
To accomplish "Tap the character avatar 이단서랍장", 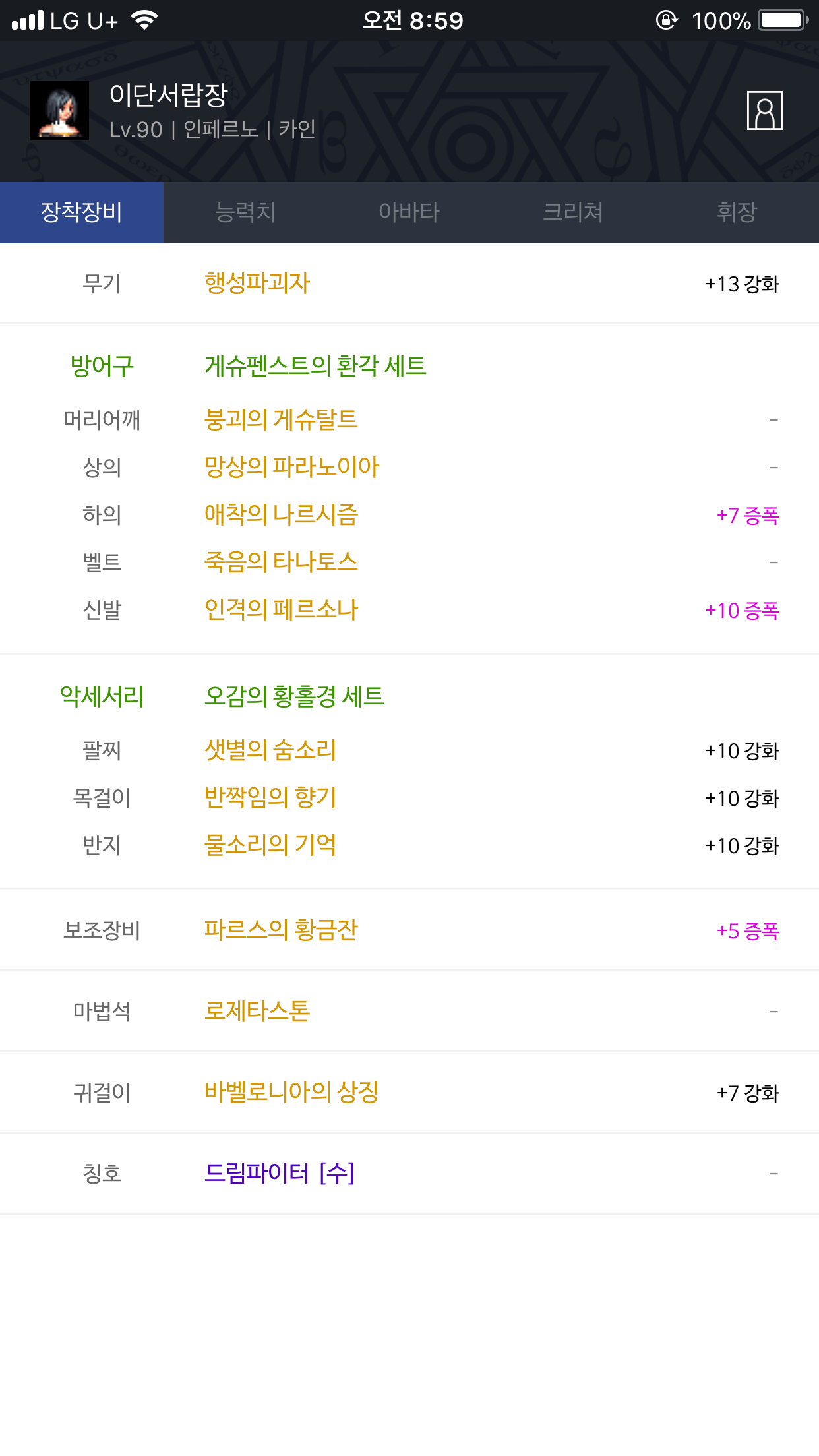I will tap(59, 110).
